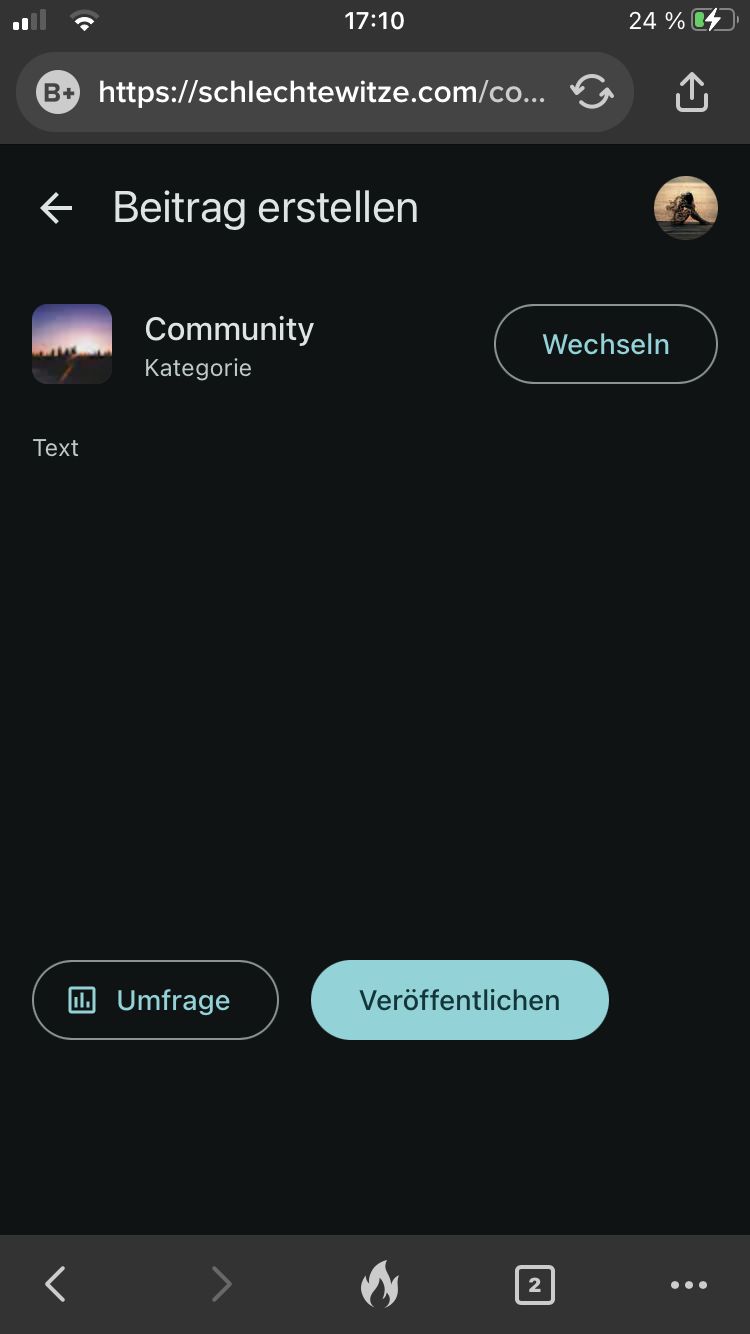Share the page via browser share icon
The width and height of the screenshot is (750, 1334).
(x=691, y=93)
